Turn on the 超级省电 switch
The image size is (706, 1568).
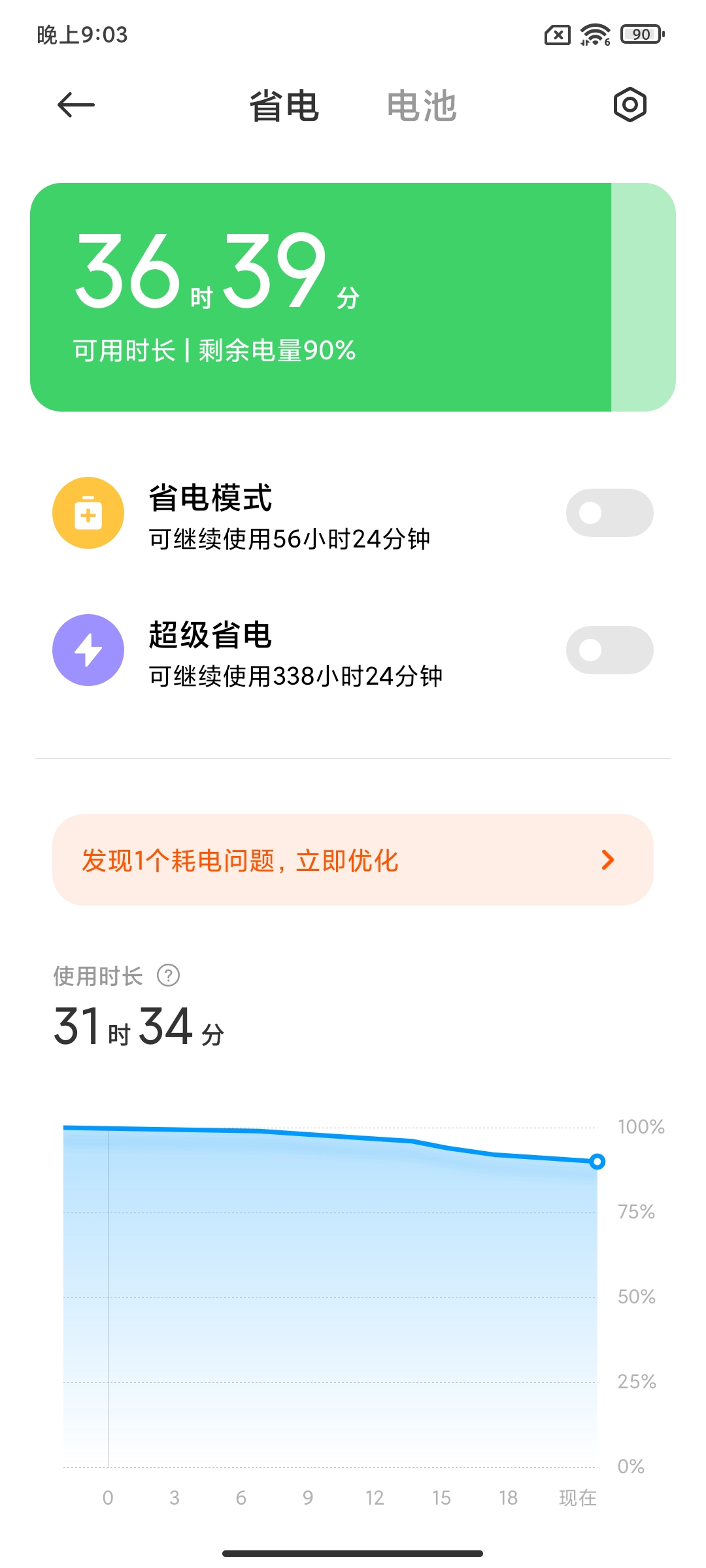point(609,650)
